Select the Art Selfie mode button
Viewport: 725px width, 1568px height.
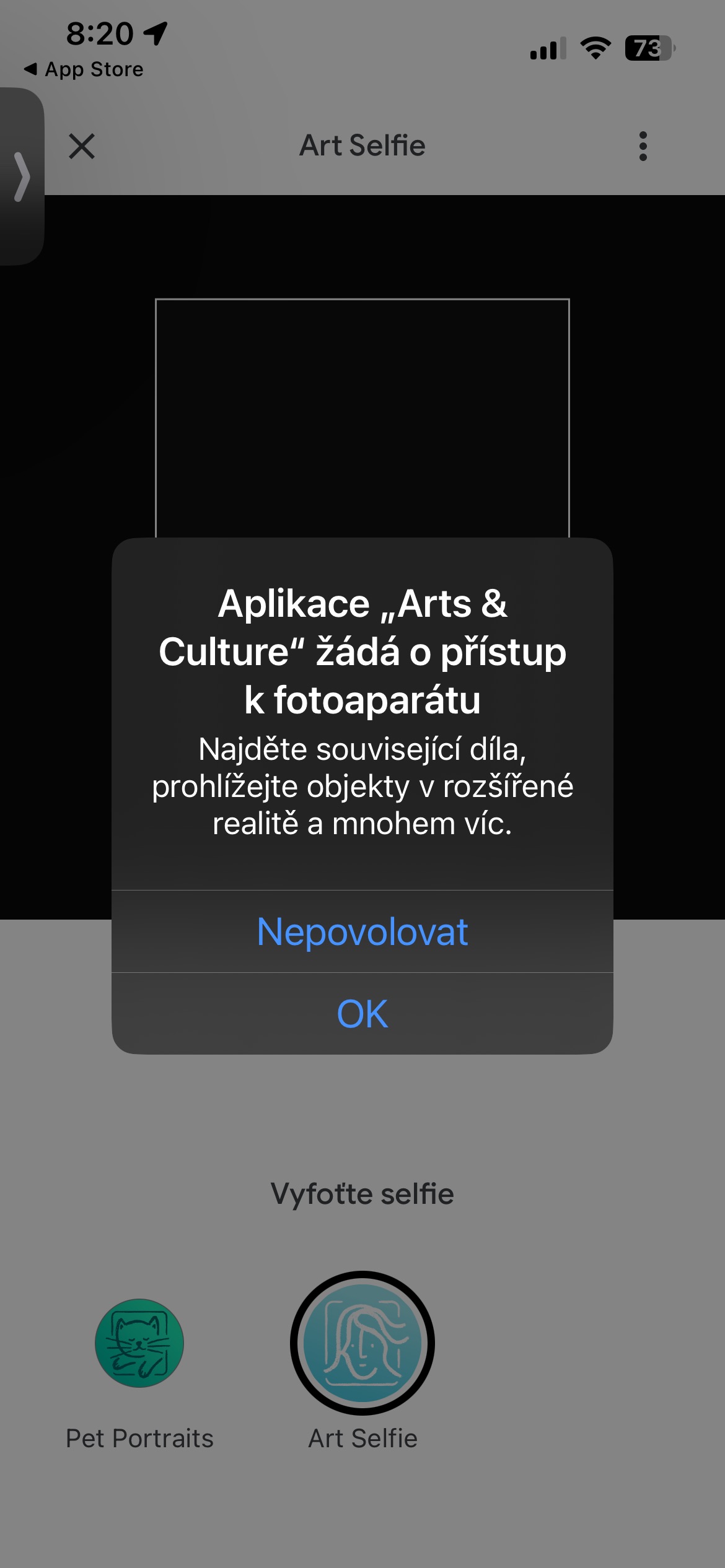[362, 1343]
